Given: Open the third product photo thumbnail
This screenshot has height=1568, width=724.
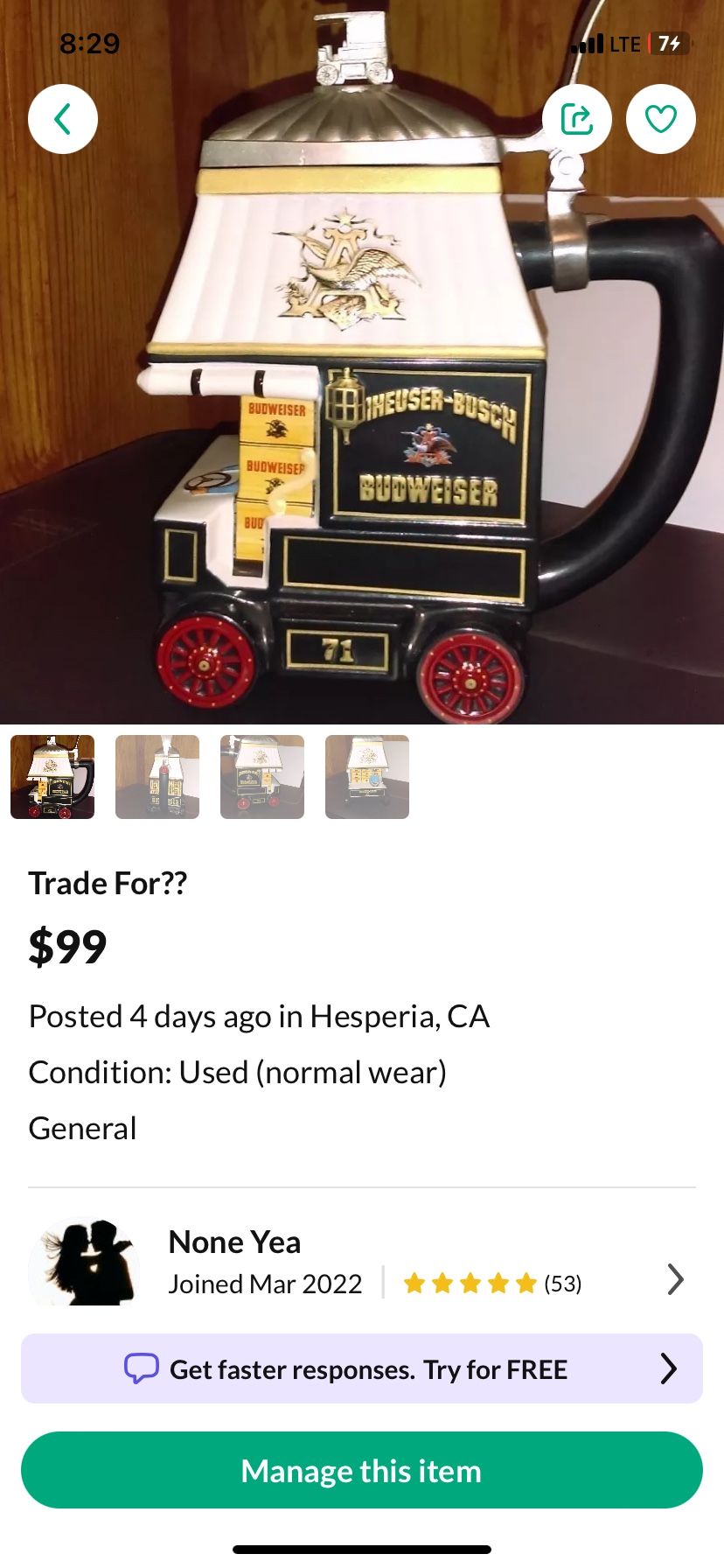Looking at the screenshot, I should pyautogui.click(x=262, y=777).
